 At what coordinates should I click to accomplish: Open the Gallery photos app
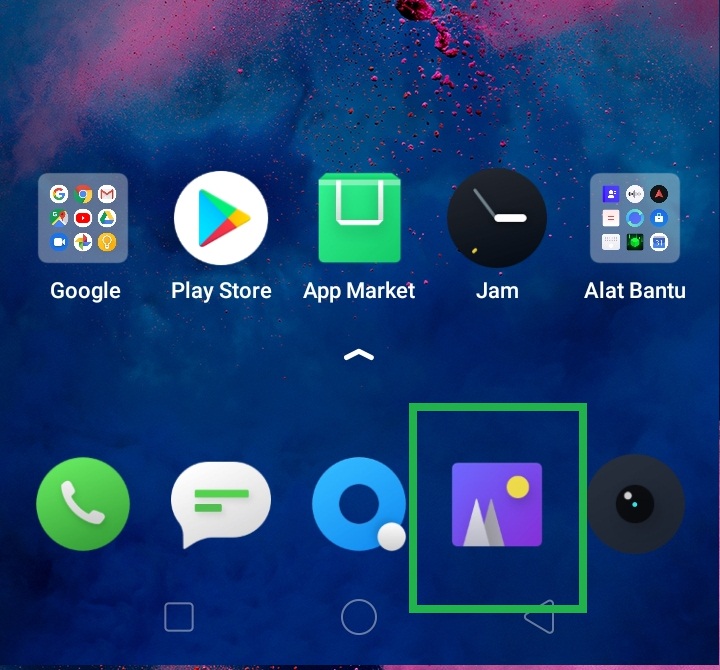point(497,504)
